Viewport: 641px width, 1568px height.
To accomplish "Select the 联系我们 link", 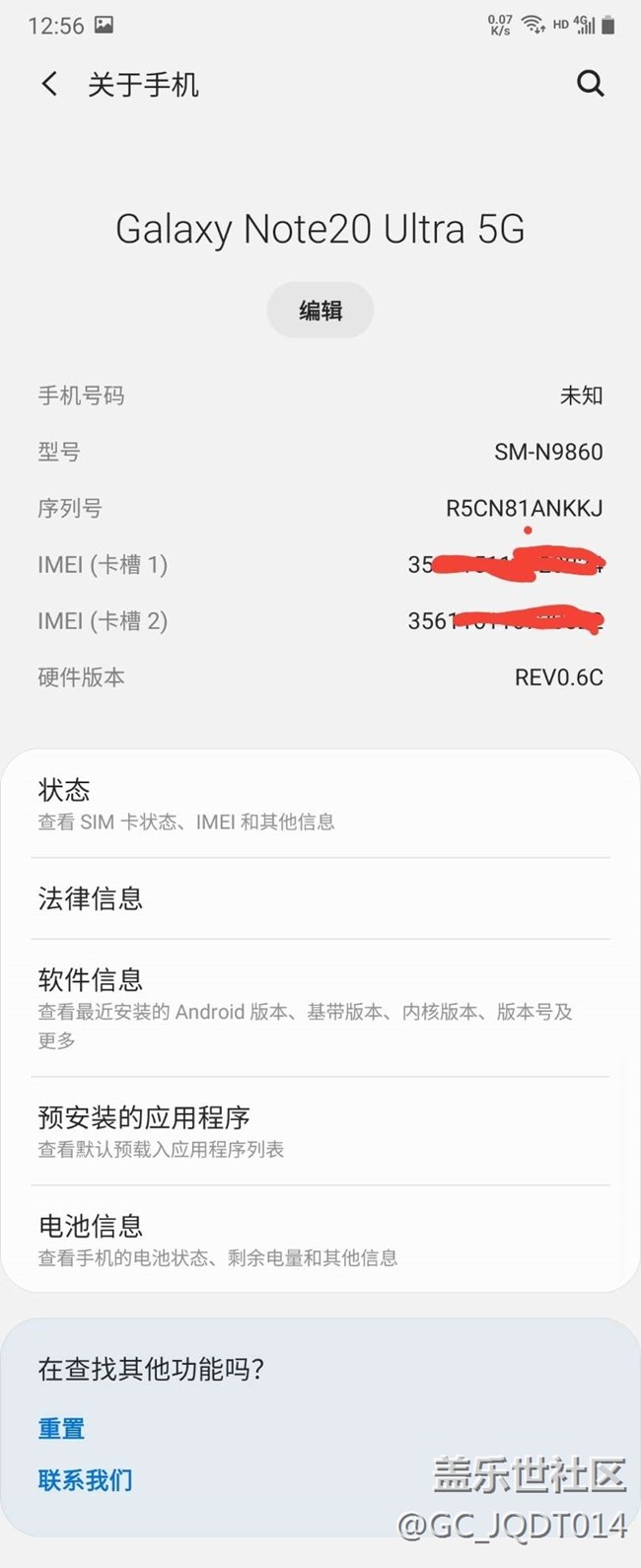I will [85, 1479].
